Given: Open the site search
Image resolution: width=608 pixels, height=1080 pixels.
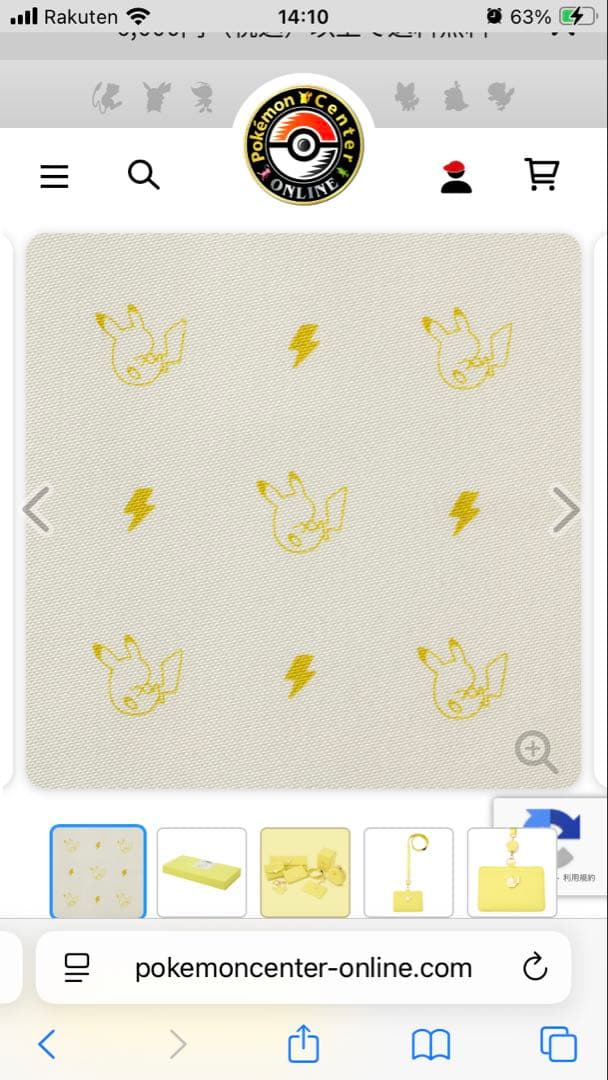Looking at the screenshot, I should (x=143, y=176).
